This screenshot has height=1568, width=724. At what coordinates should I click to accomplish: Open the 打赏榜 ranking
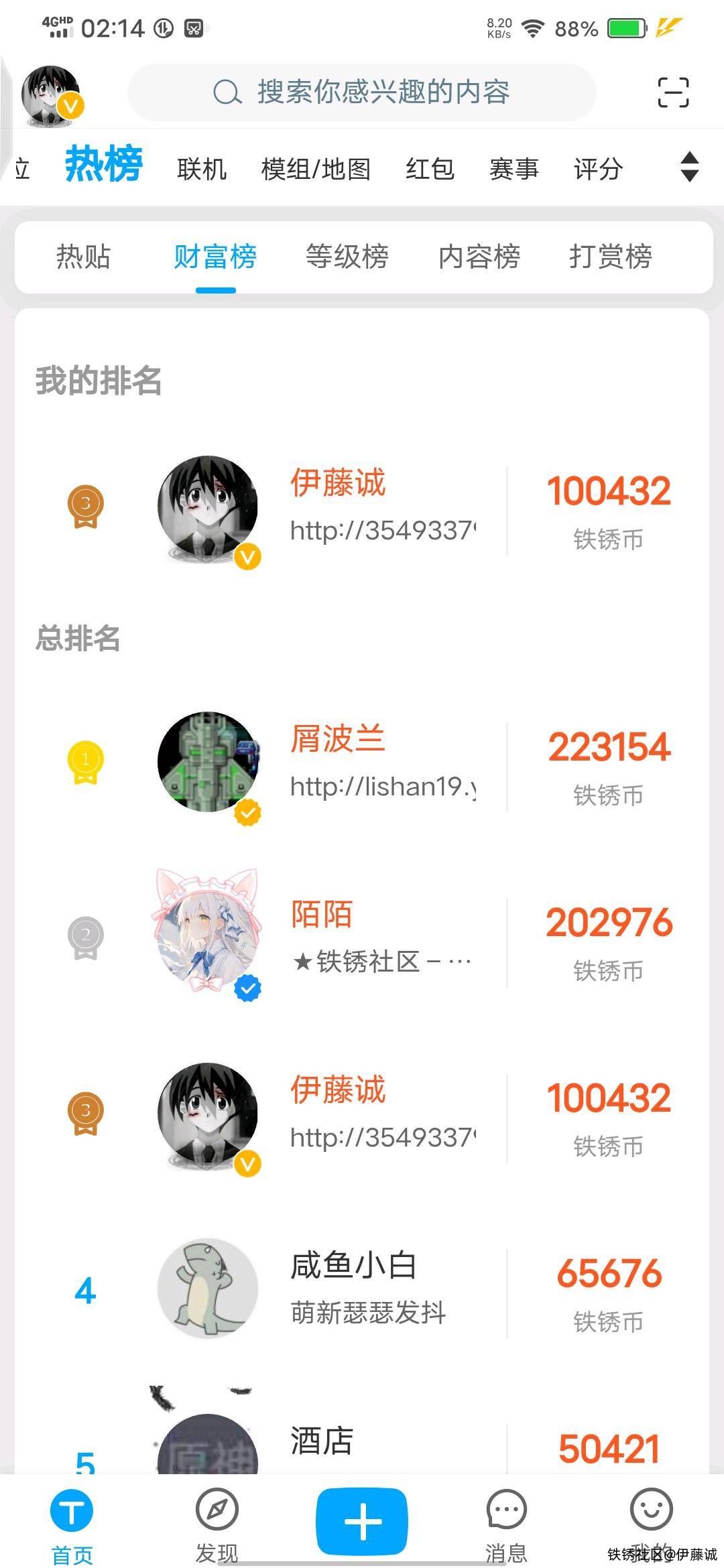click(x=611, y=257)
